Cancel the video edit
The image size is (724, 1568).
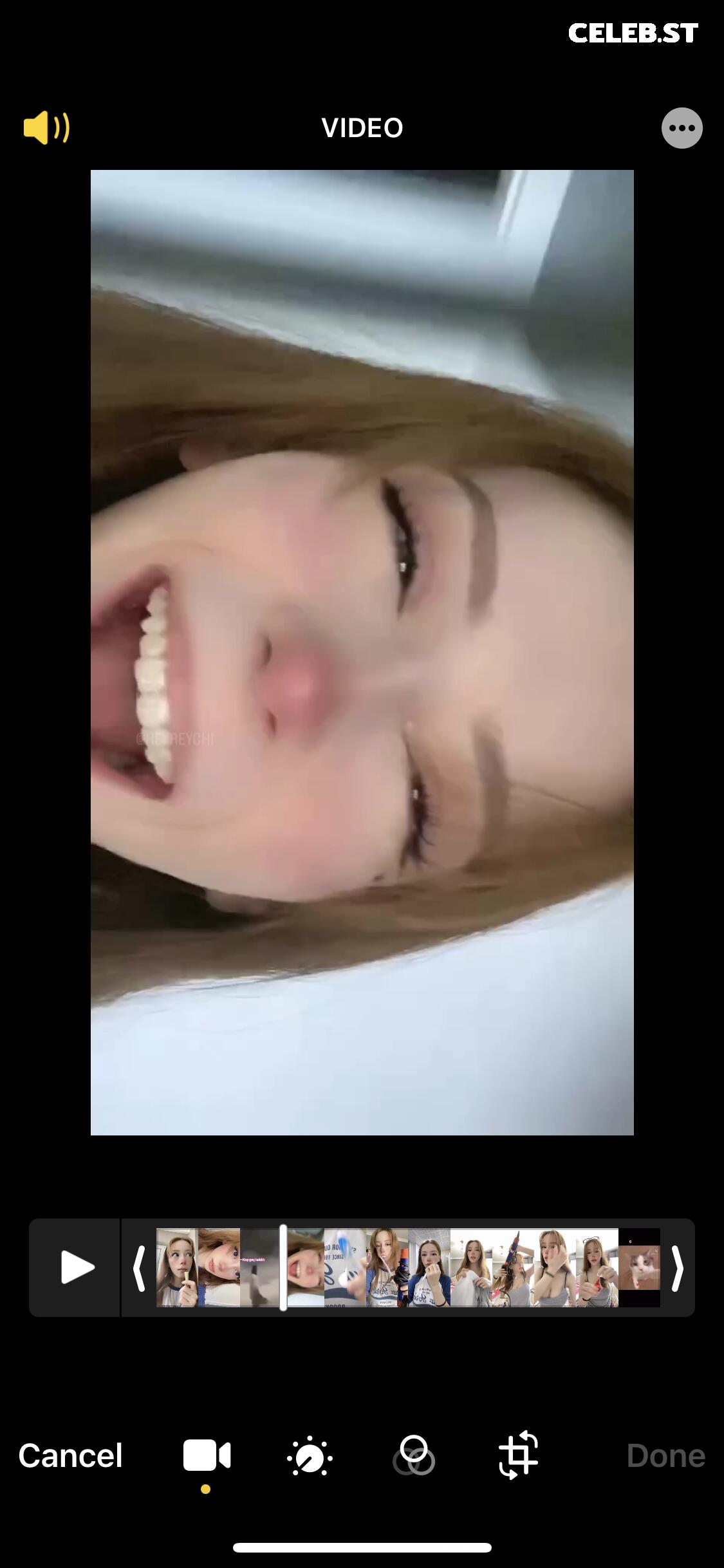[70, 1455]
